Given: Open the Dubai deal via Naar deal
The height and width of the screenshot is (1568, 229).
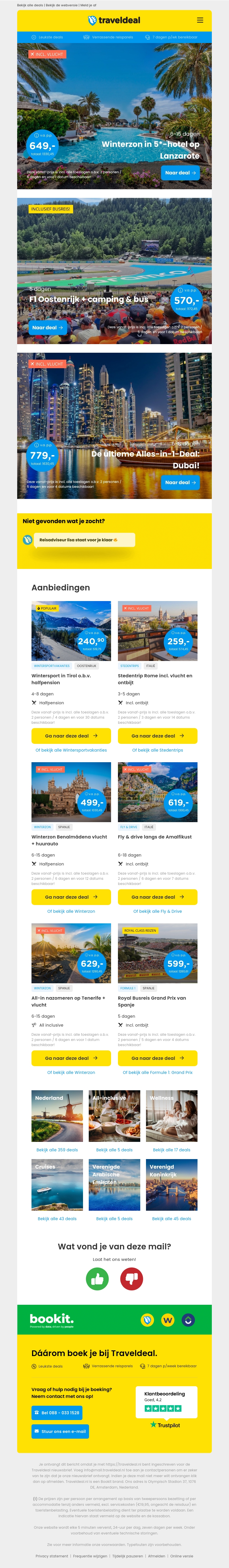Looking at the screenshot, I should pos(180,483).
